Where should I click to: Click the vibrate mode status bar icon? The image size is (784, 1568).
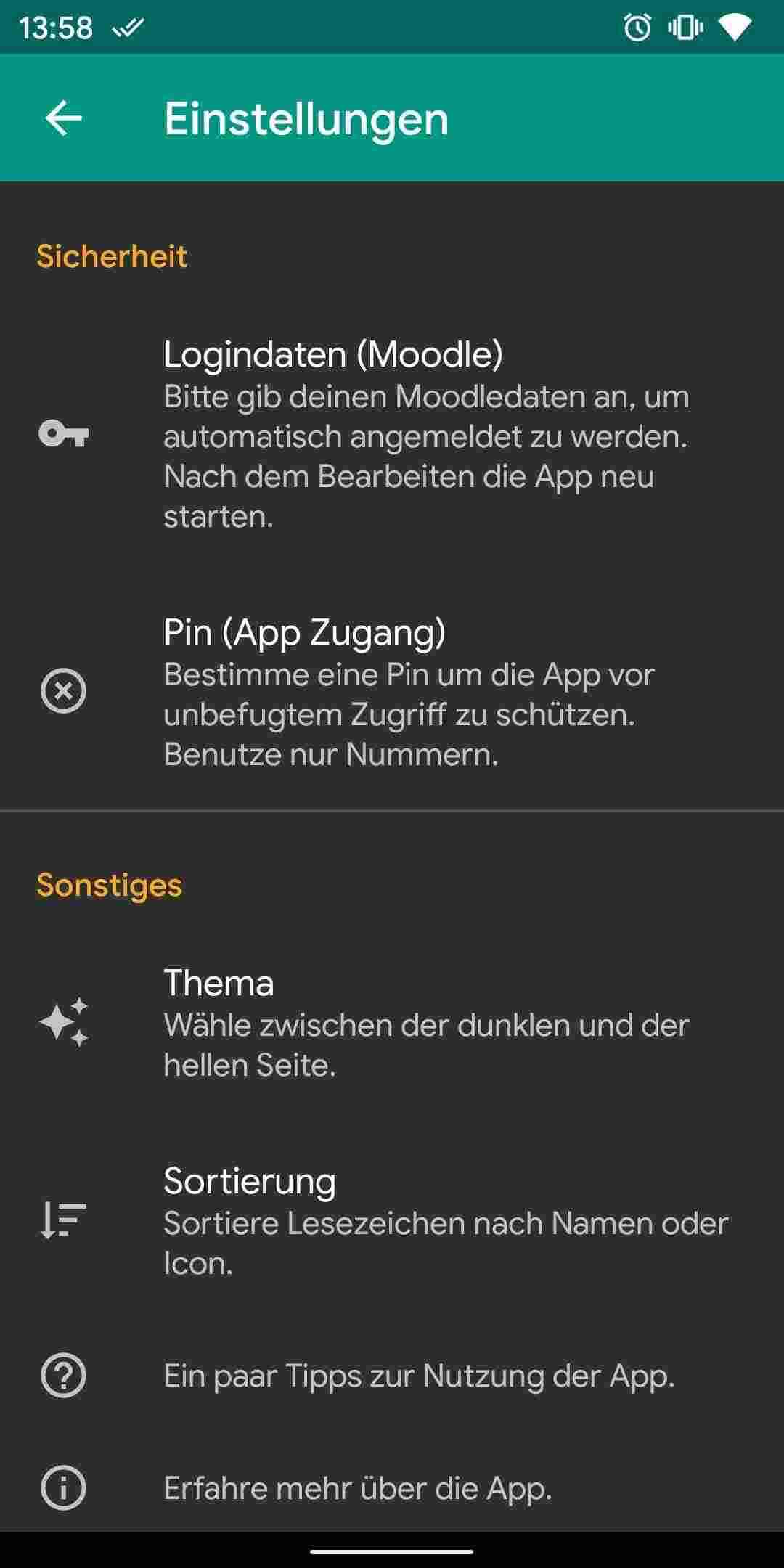click(686, 26)
